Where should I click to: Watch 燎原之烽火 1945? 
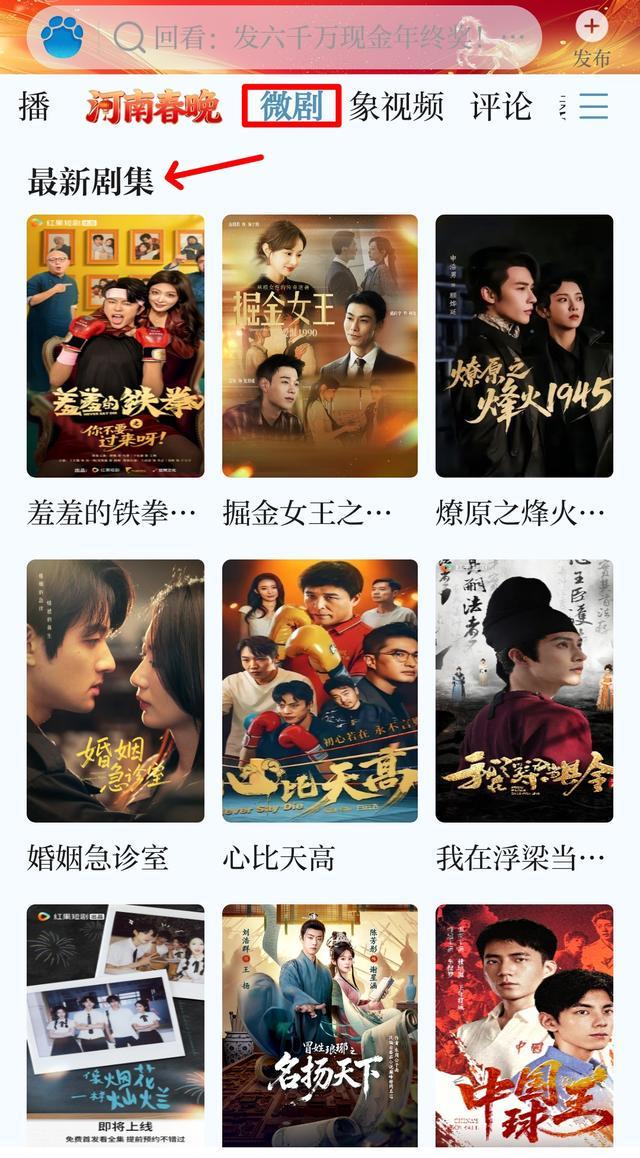pyautogui.click(x=524, y=346)
